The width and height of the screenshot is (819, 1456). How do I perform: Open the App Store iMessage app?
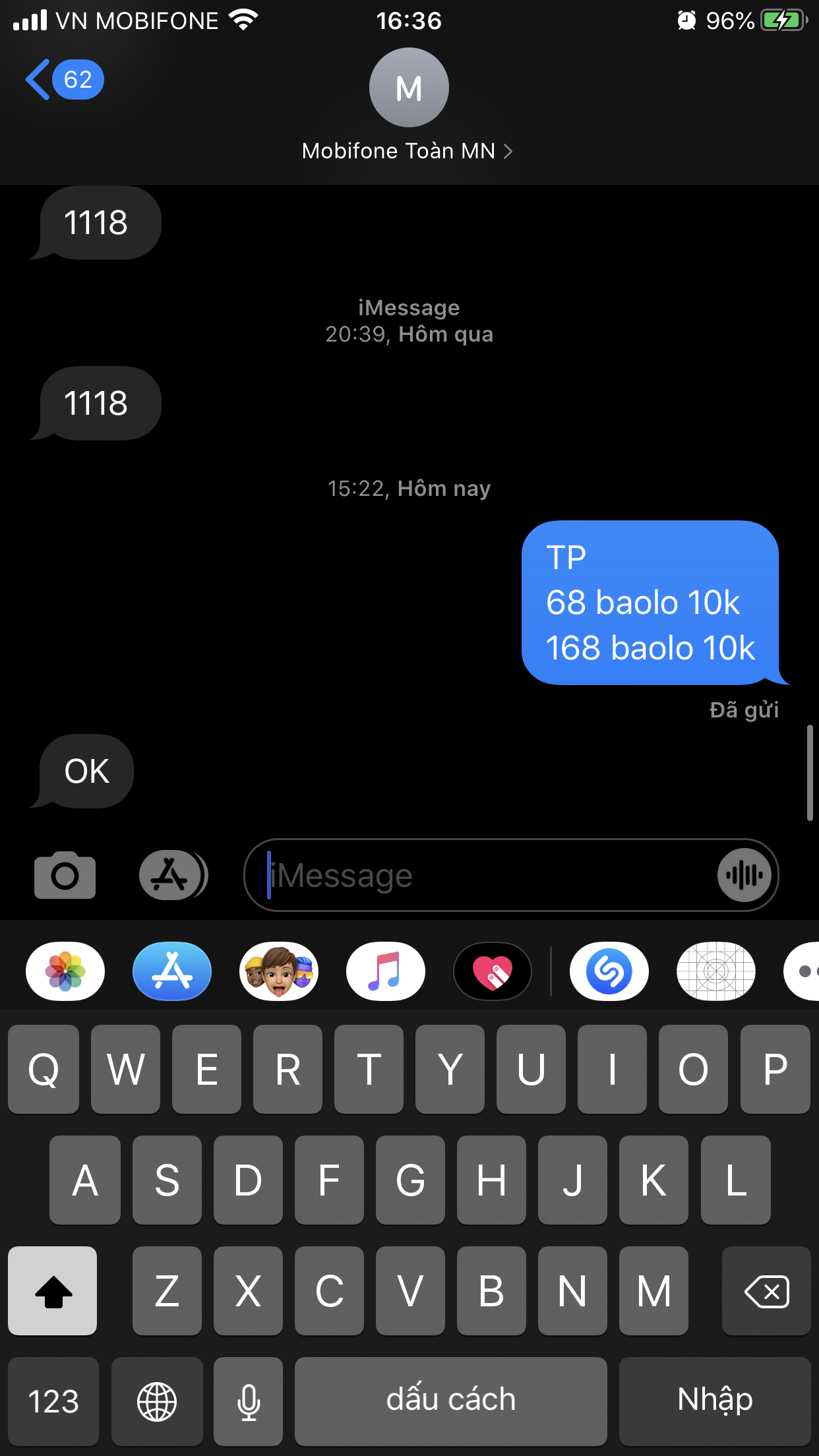click(x=172, y=971)
